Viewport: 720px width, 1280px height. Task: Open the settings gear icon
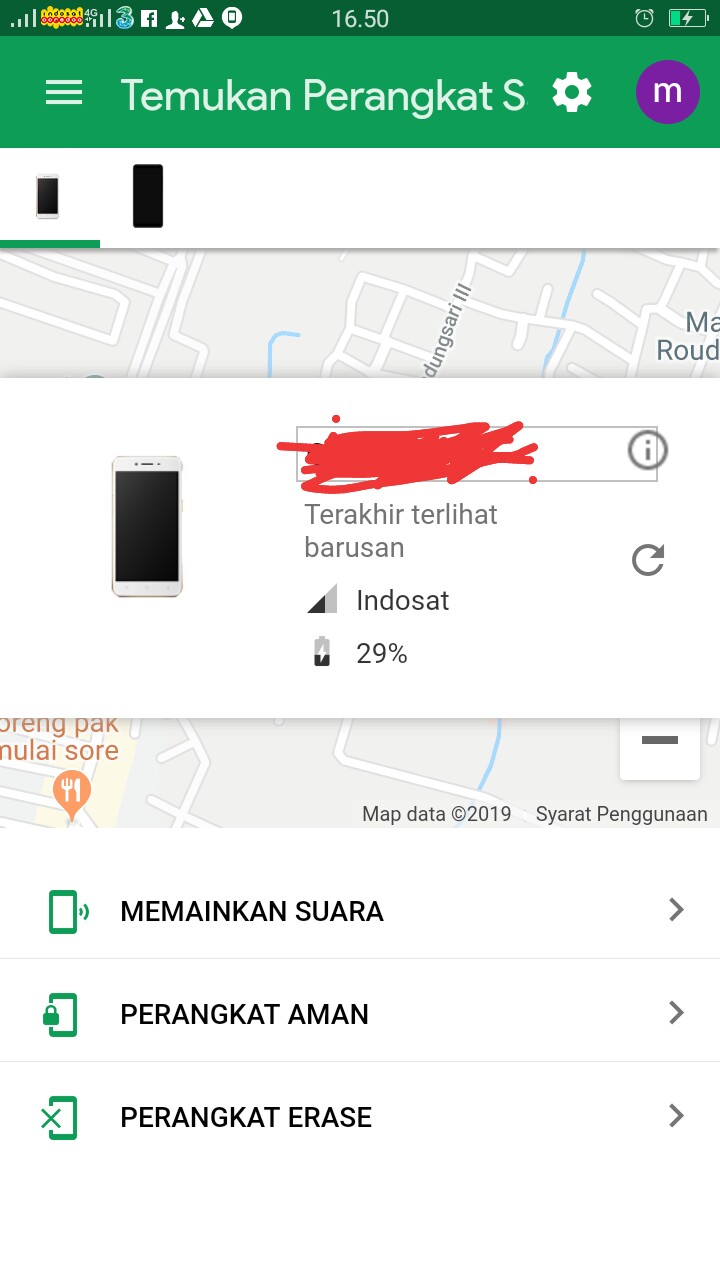(572, 93)
